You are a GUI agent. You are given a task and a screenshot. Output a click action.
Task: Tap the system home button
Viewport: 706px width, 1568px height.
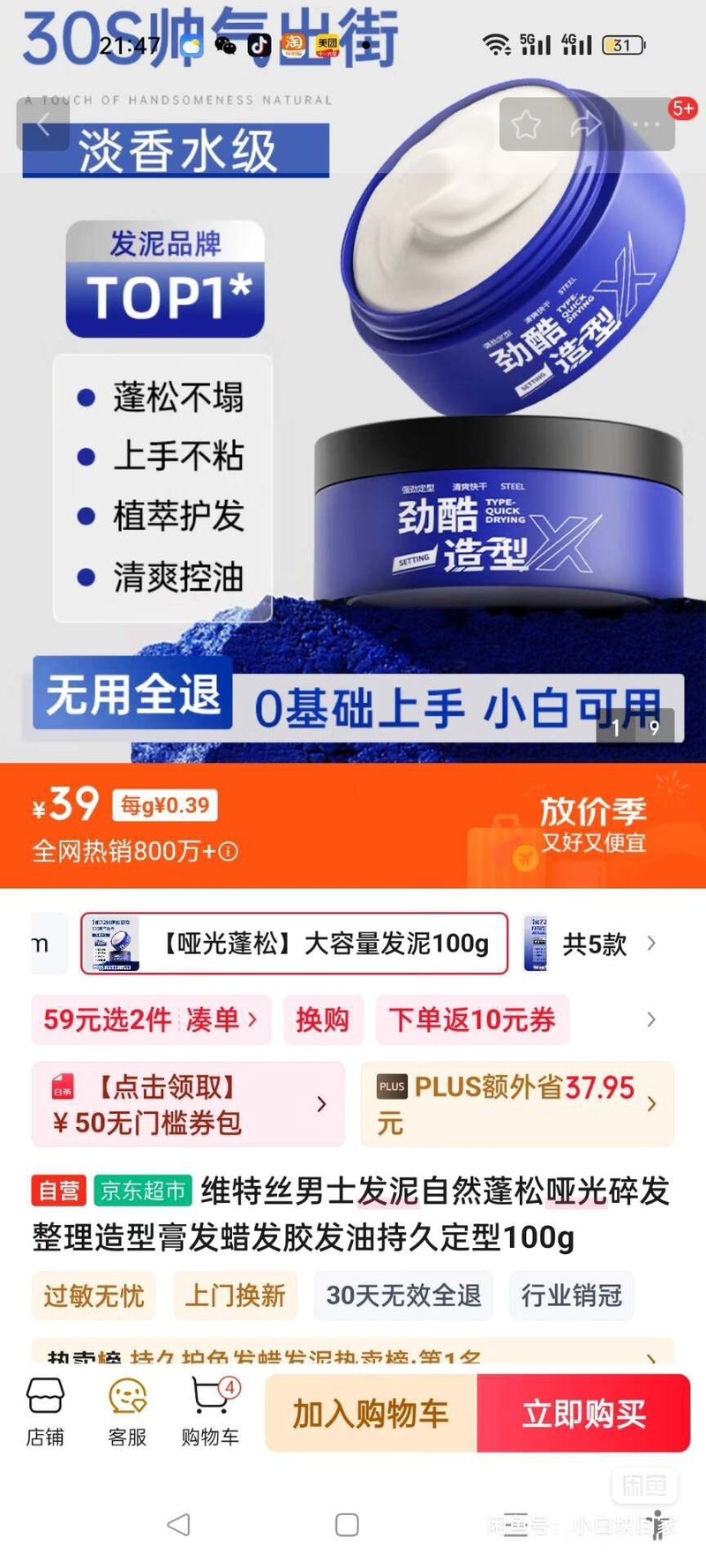[x=347, y=1525]
